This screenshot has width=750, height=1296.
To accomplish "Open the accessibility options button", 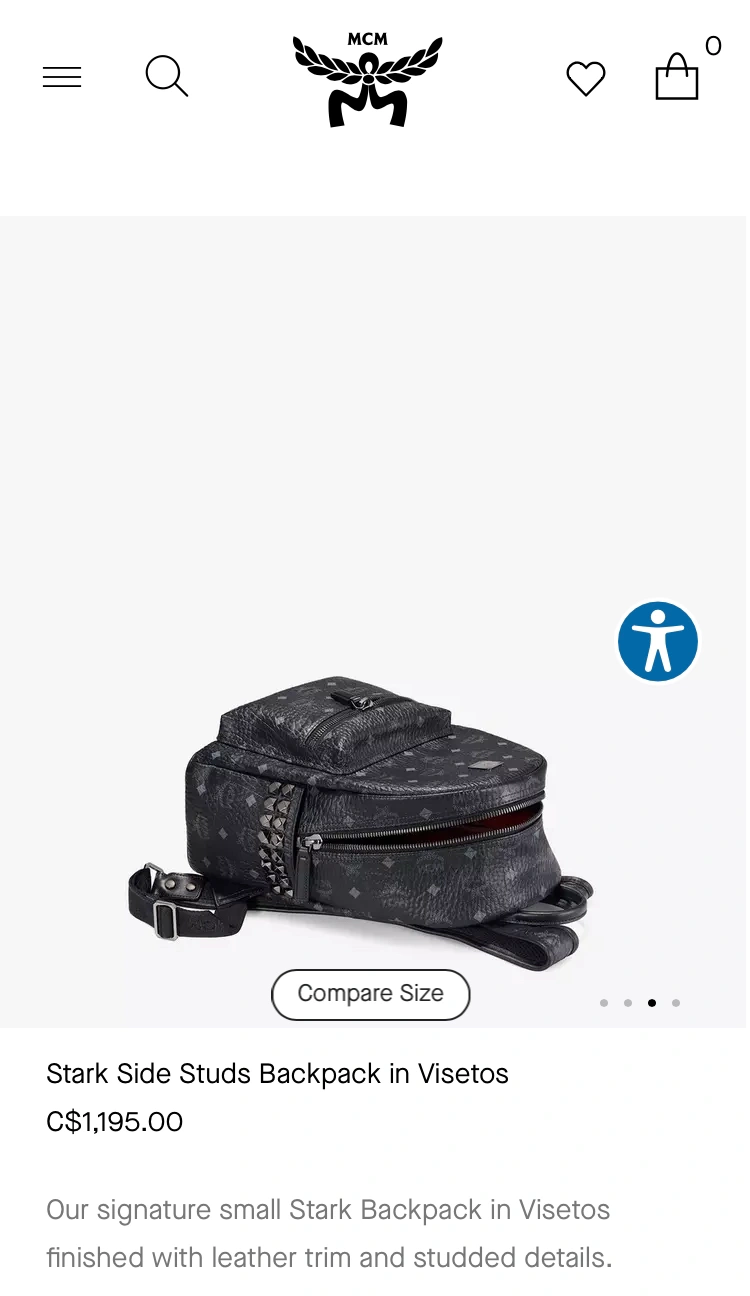I will click(658, 641).
